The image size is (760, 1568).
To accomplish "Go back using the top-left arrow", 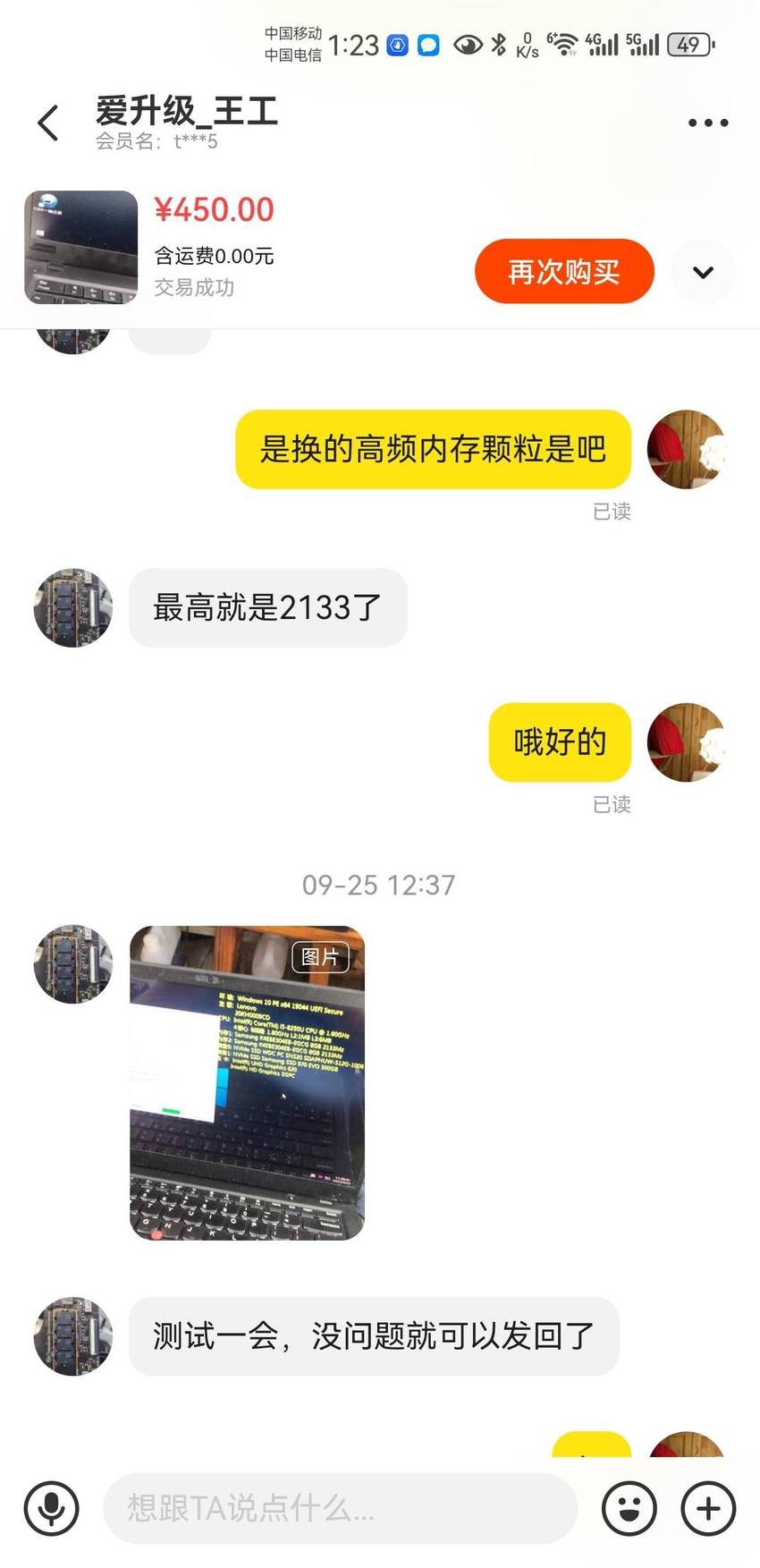I will [48, 123].
